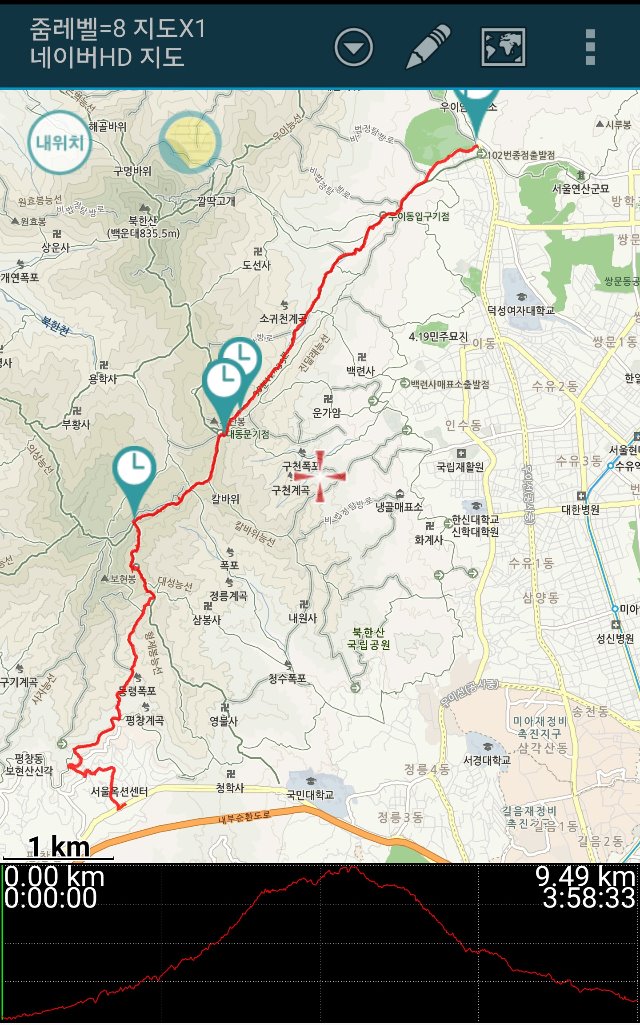Open the three-dot overflow menu
Viewport: 640px width, 1025px height.
pyautogui.click(x=591, y=46)
